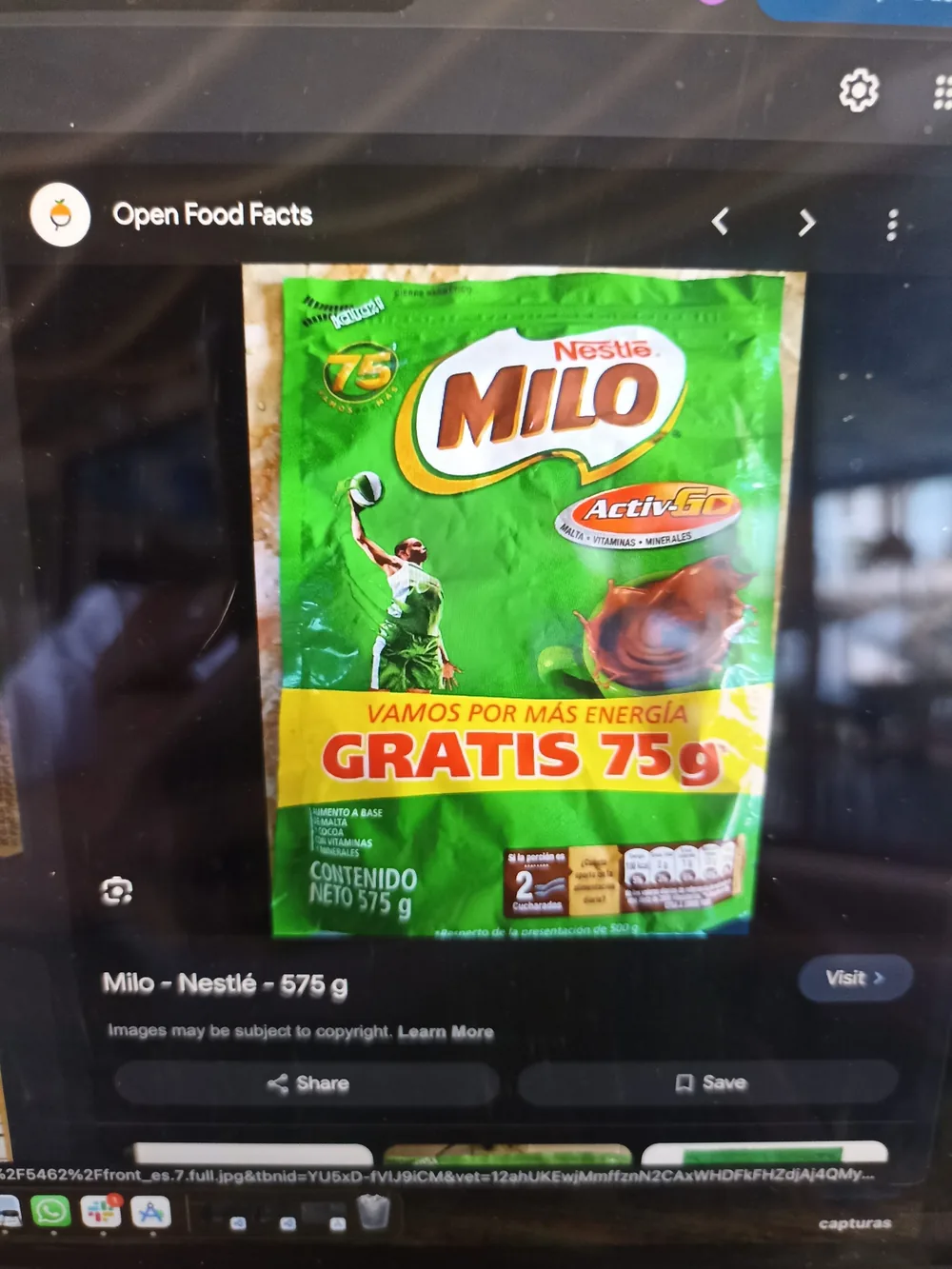
Task: Go to the next image
Action: click(806, 223)
